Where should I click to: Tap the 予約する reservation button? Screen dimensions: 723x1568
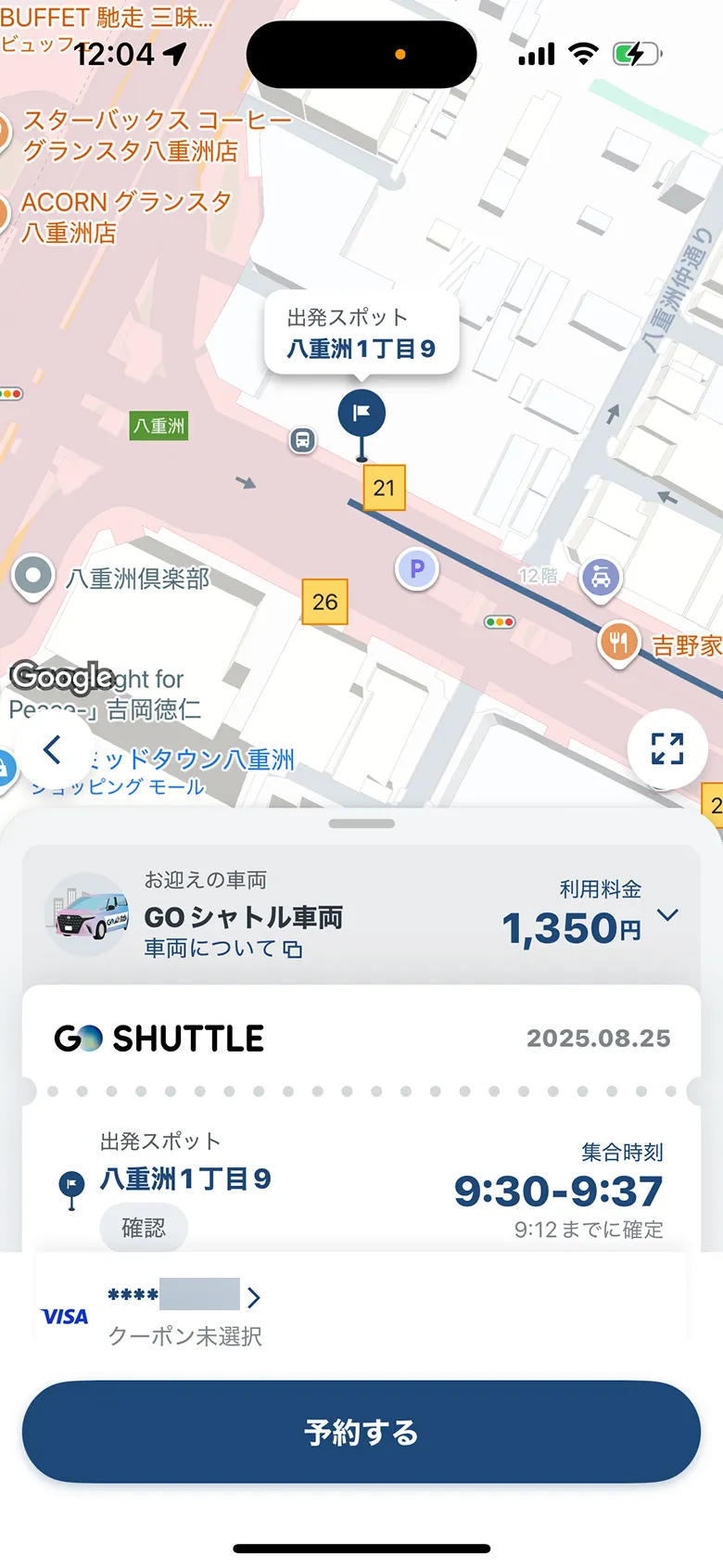click(361, 1431)
